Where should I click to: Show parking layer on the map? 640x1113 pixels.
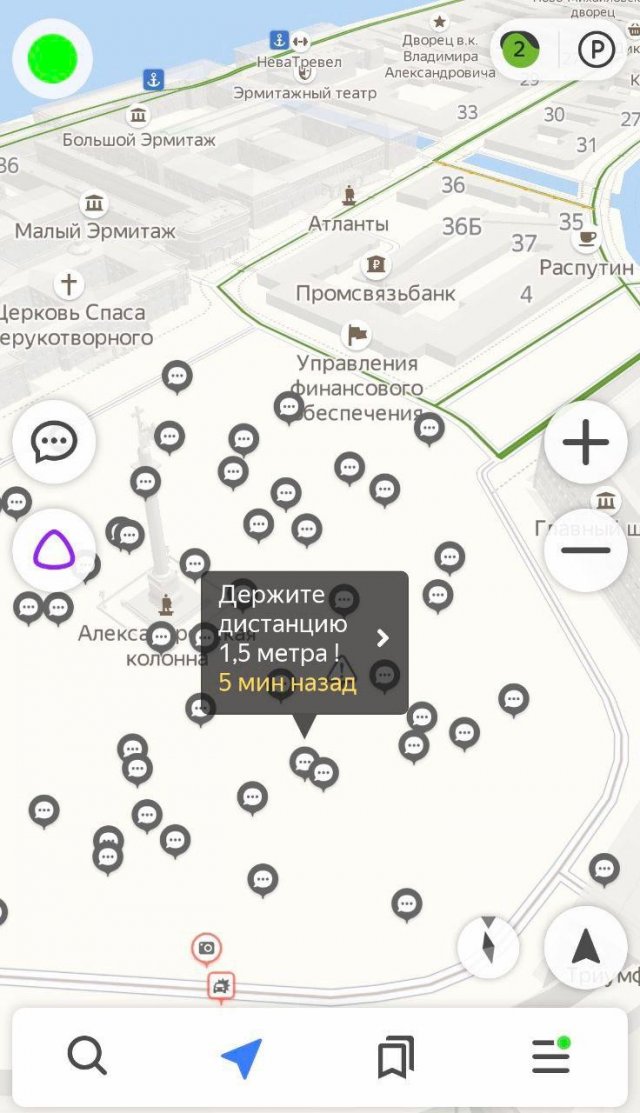click(x=597, y=49)
